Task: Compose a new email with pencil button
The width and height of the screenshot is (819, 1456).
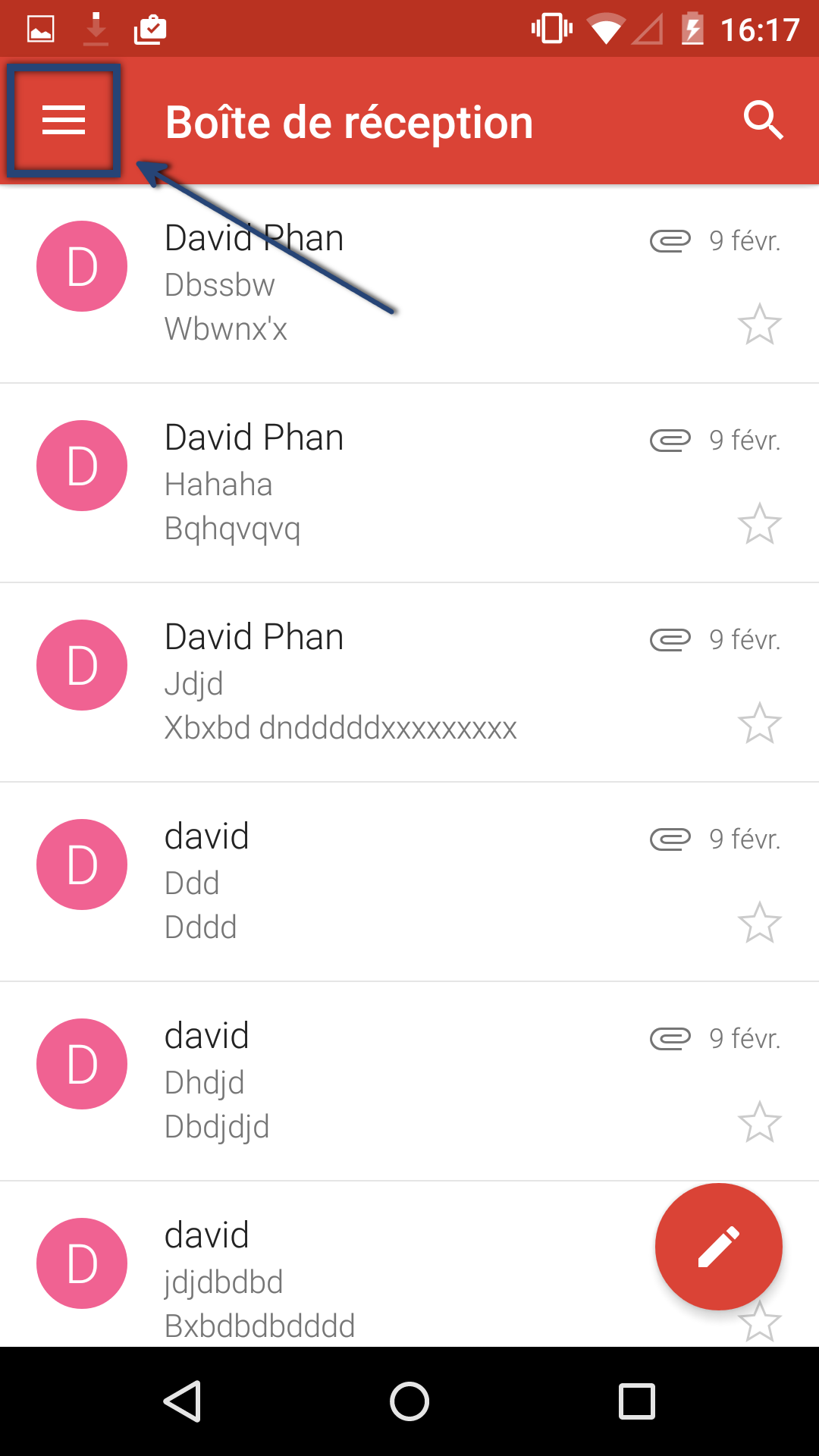Action: coord(718,1246)
